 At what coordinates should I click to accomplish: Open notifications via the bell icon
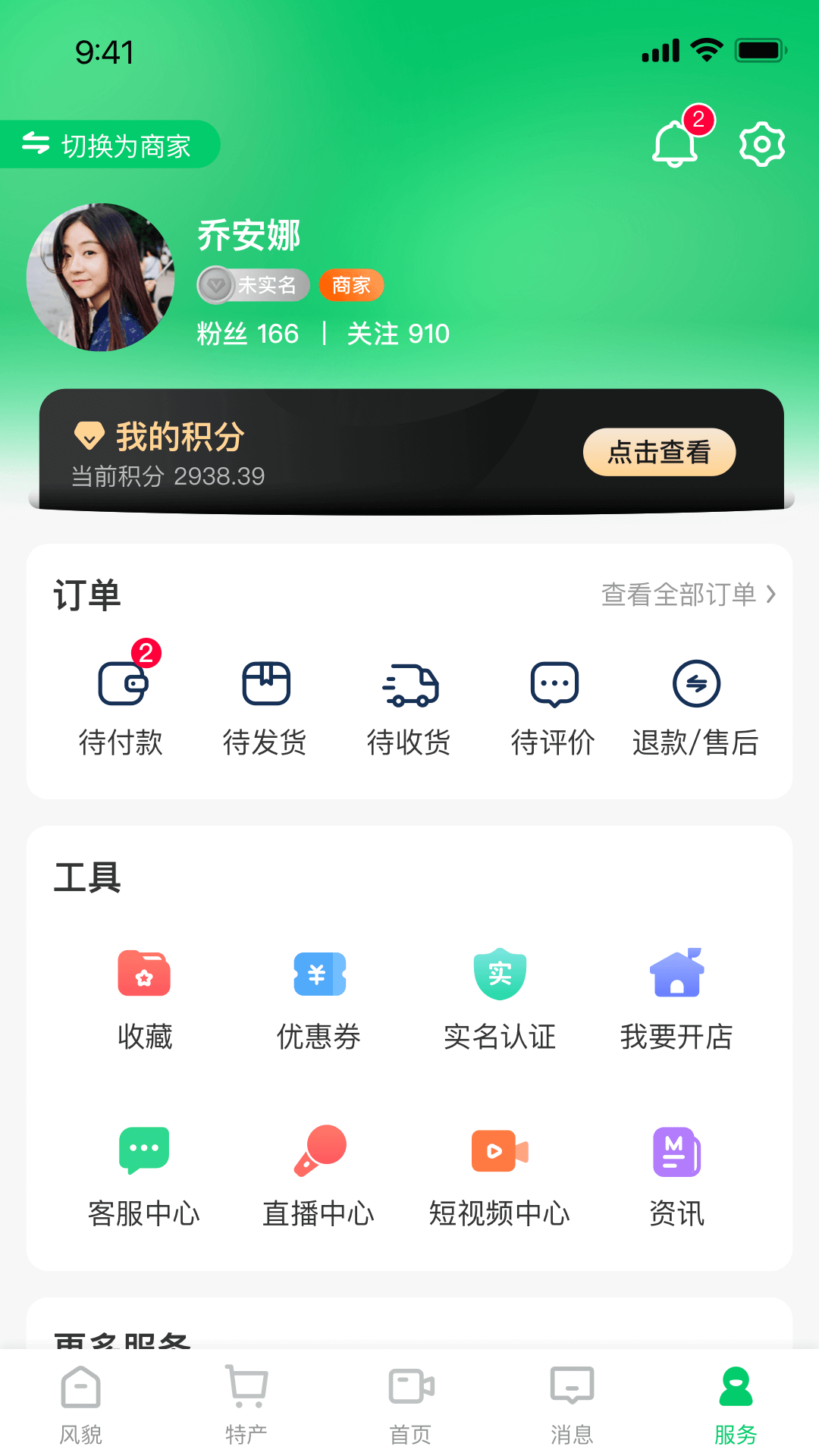(676, 144)
